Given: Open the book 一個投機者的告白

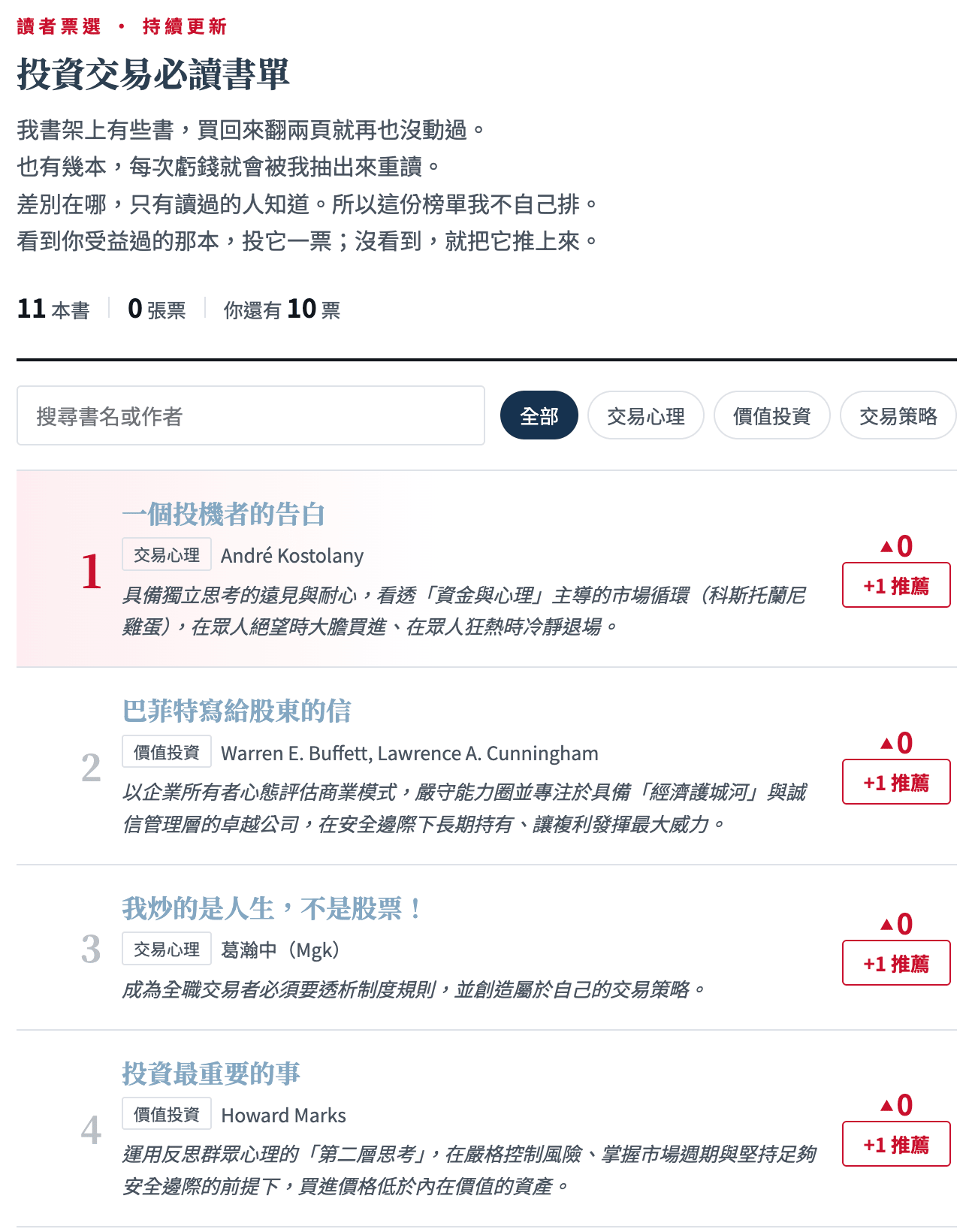Looking at the screenshot, I should pyautogui.click(x=224, y=515).
